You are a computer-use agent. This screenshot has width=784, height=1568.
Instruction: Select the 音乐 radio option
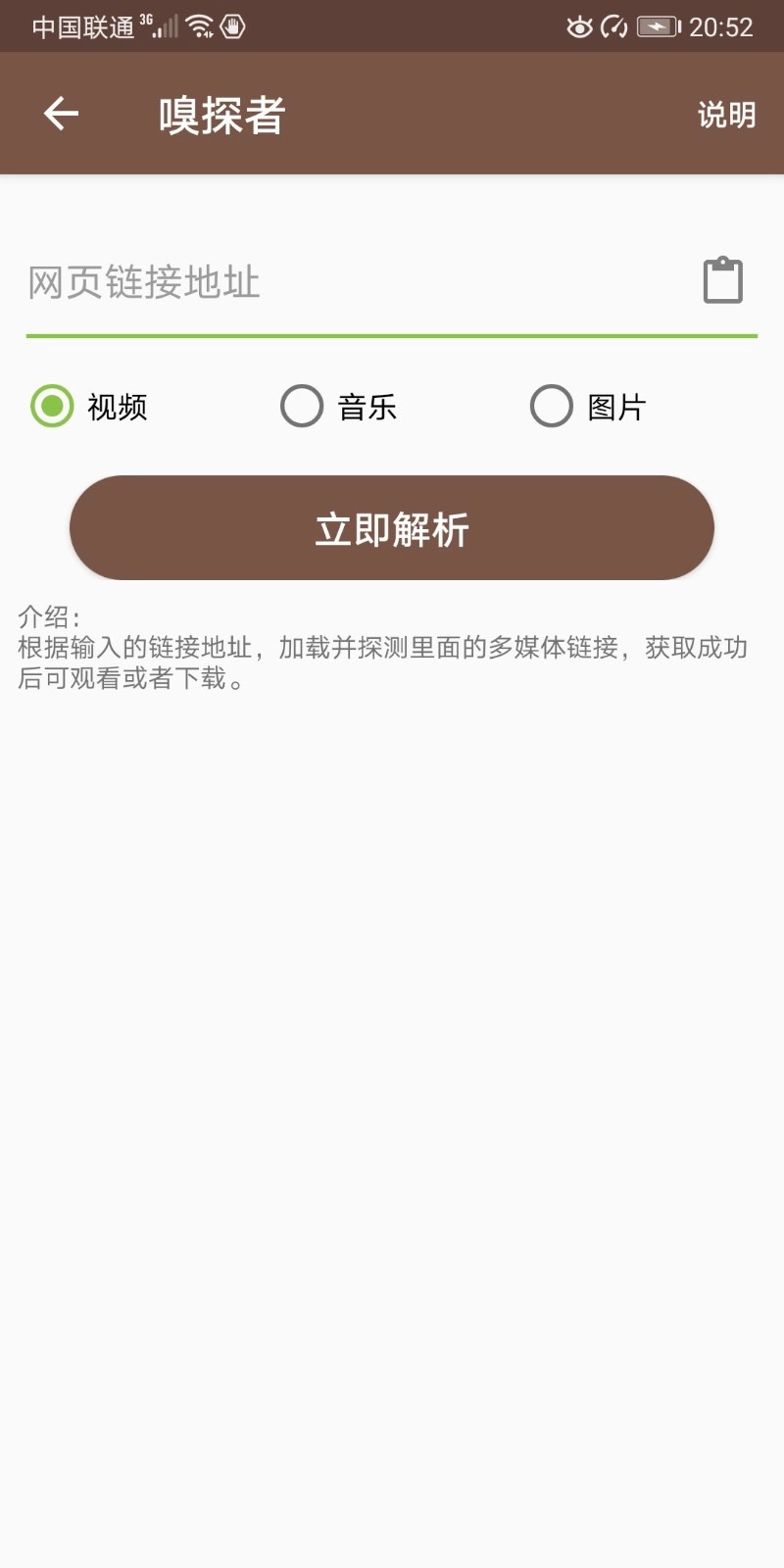click(303, 406)
